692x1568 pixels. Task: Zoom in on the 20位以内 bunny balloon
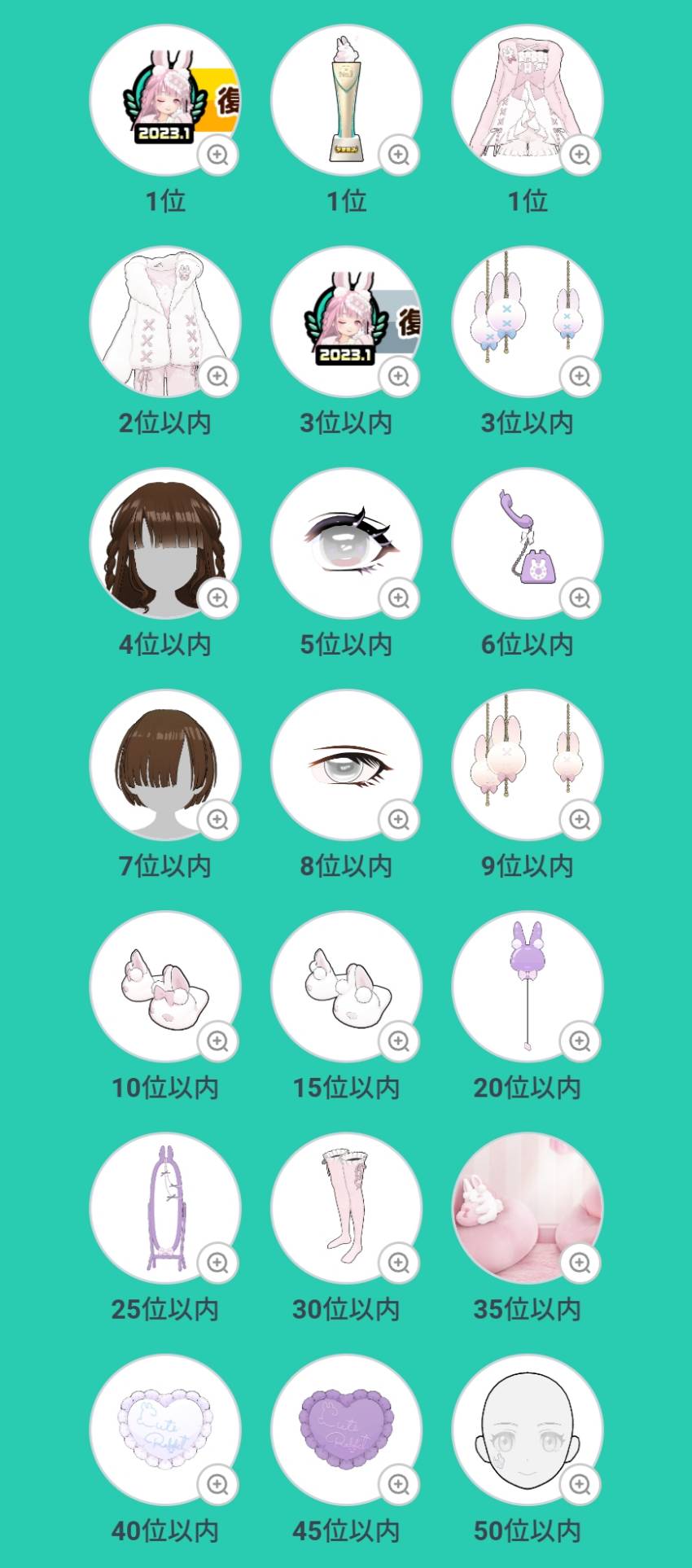click(580, 1040)
